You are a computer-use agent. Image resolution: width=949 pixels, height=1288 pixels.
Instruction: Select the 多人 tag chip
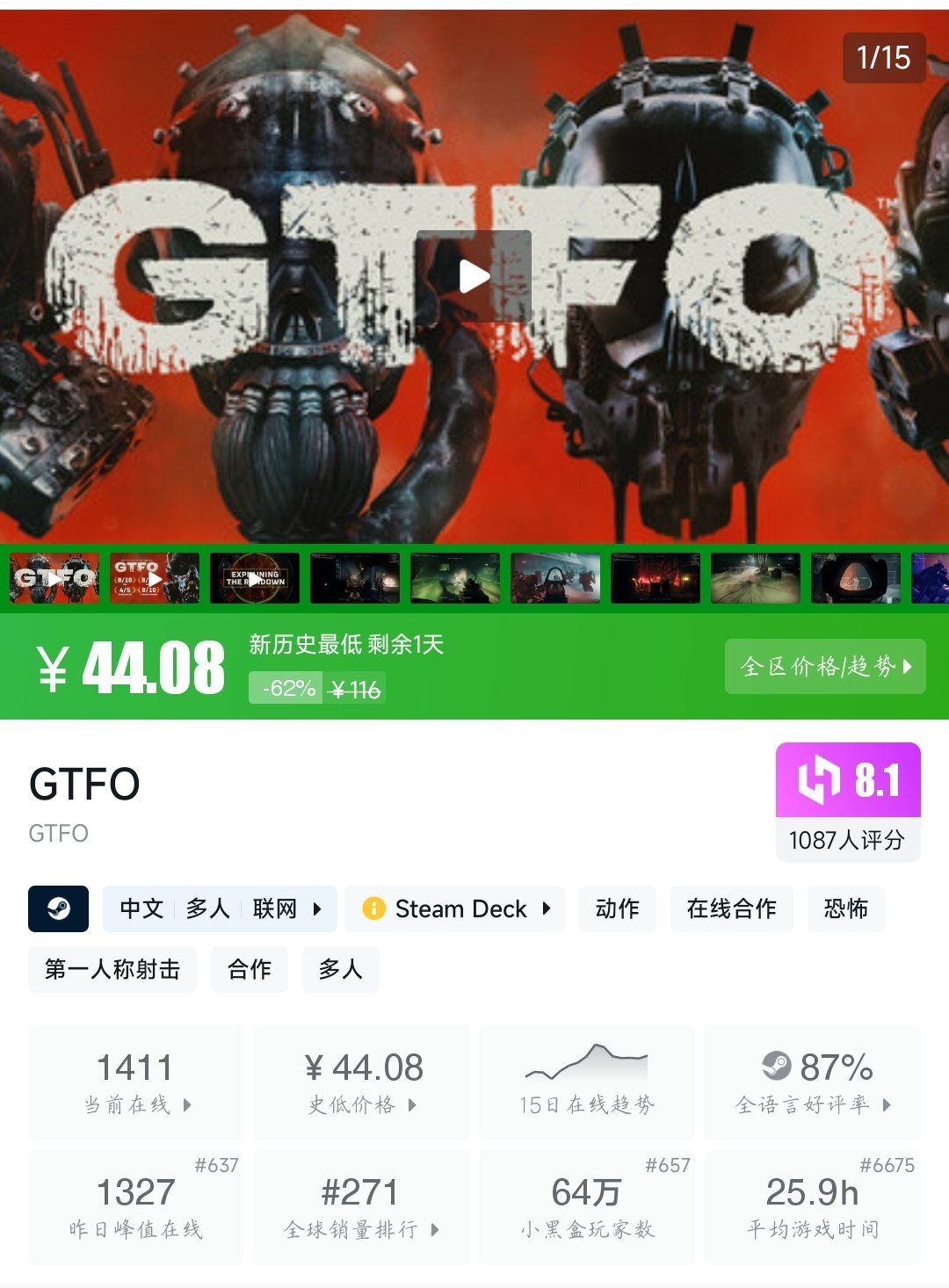click(x=340, y=969)
